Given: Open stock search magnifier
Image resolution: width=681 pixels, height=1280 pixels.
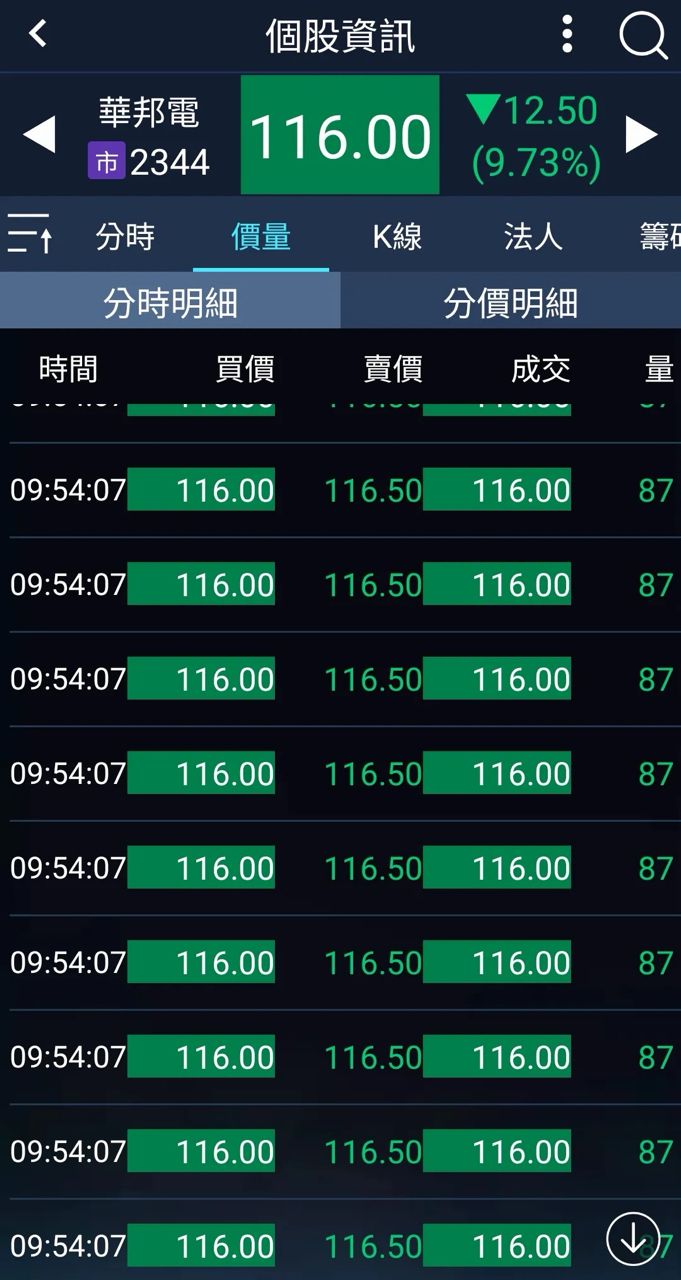Looking at the screenshot, I should click(x=642, y=37).
